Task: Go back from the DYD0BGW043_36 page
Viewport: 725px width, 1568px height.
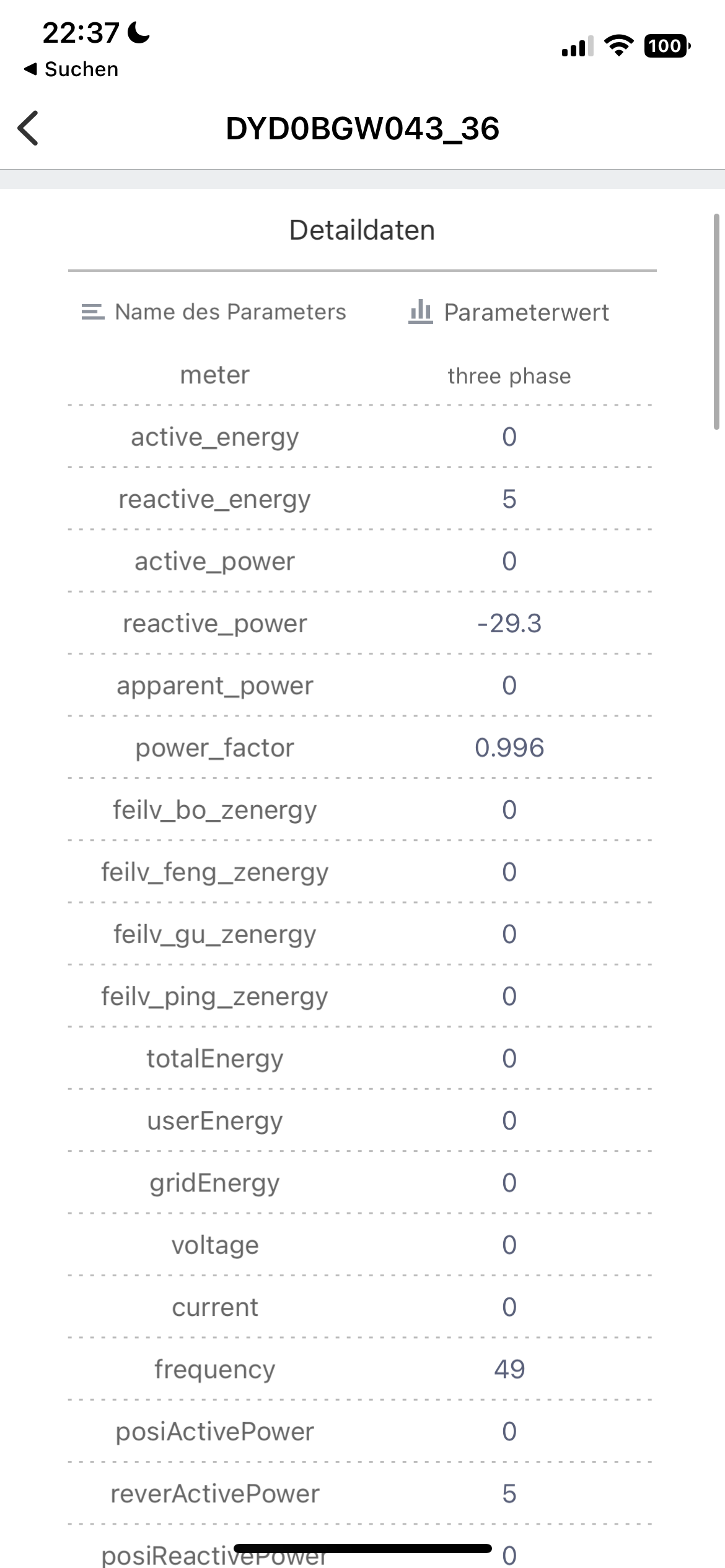Action: (x=29, y=128)
